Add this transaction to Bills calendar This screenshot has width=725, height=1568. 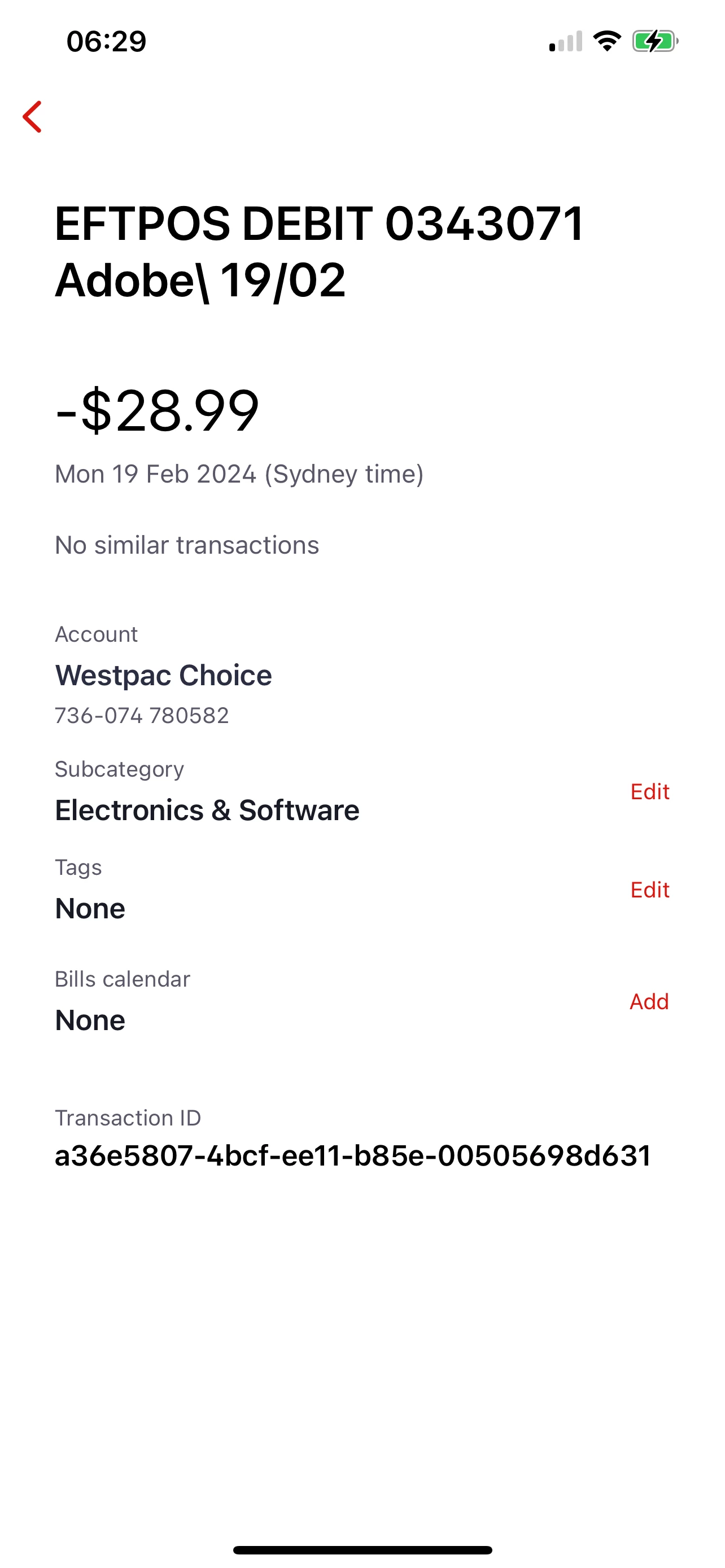(649, 1001)
